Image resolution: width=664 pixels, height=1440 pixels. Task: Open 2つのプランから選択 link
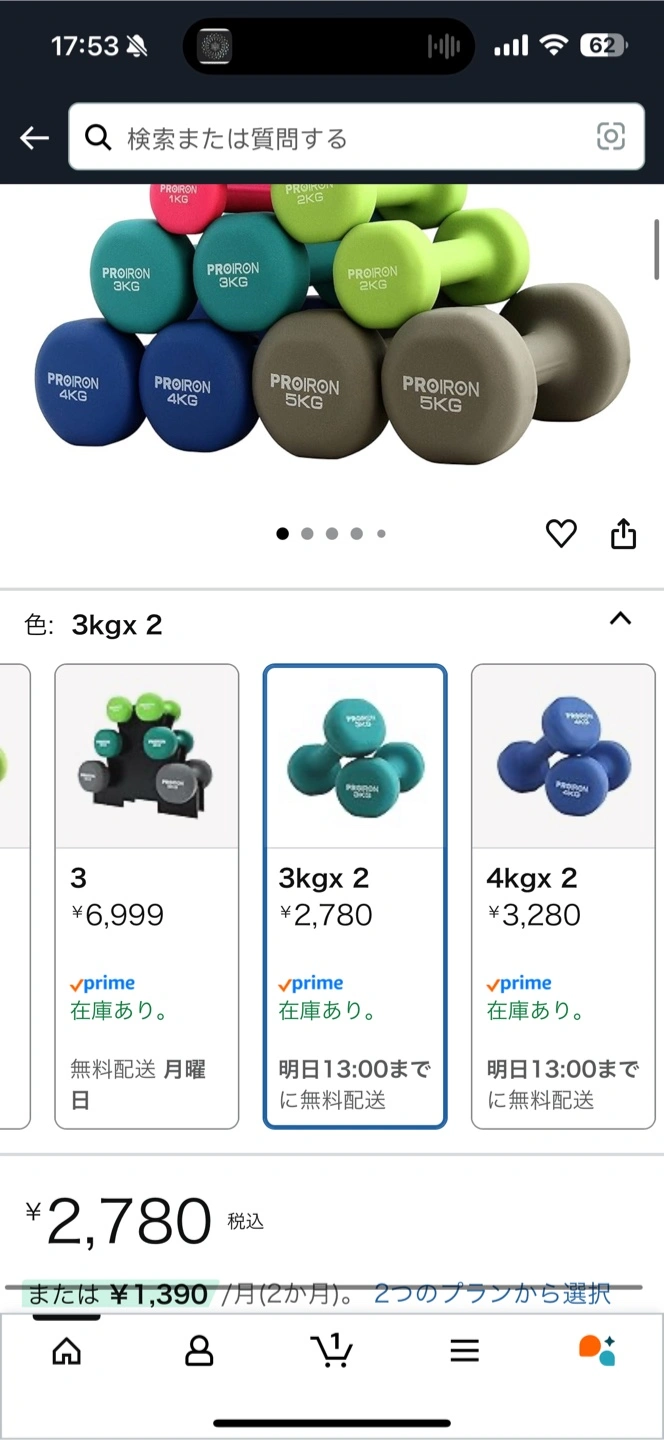point(492,1293)
